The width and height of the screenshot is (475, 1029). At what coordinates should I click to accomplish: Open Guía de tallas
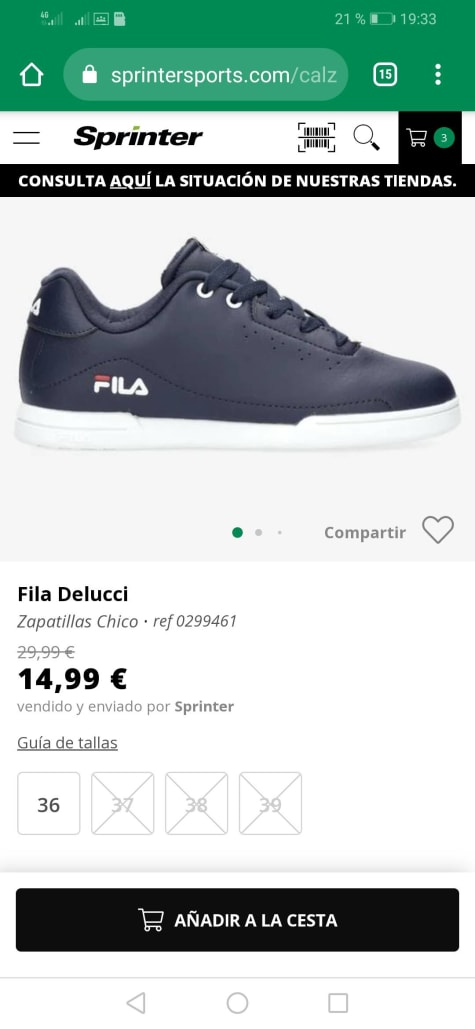tap(67, 743)
